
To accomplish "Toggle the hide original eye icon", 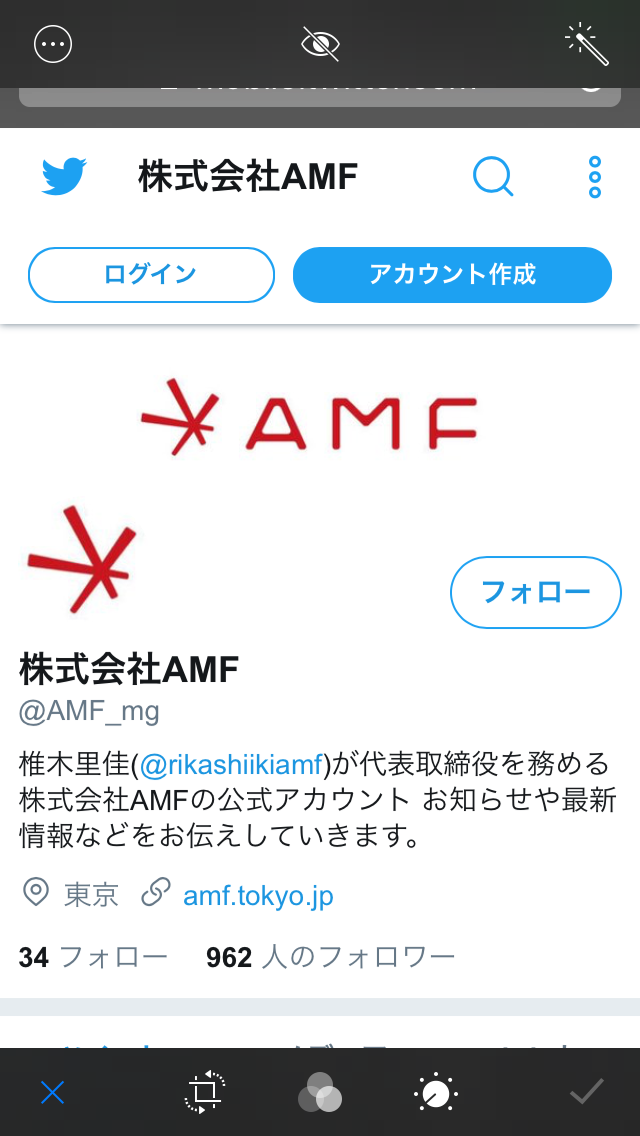I will click(321, 43).
